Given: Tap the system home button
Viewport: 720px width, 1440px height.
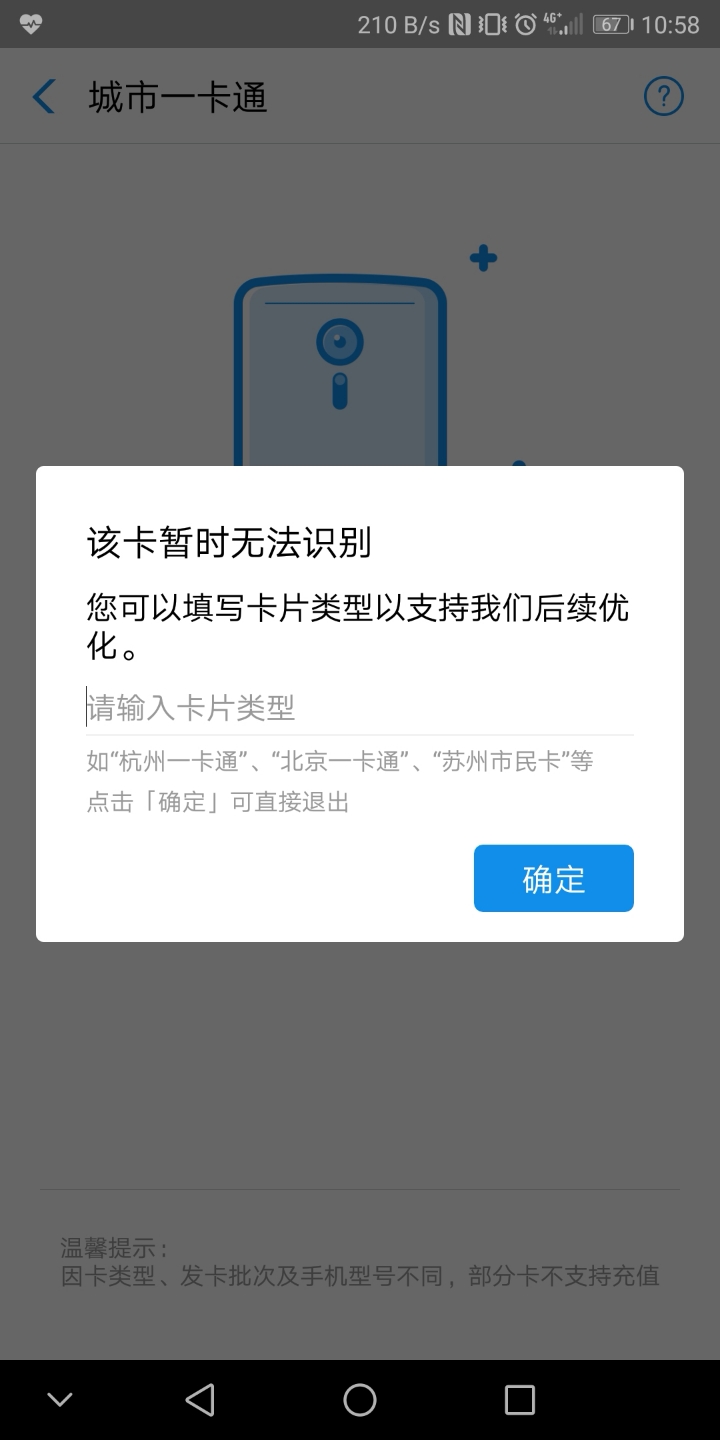Looking at the screenshot, I should [360, 1400].
